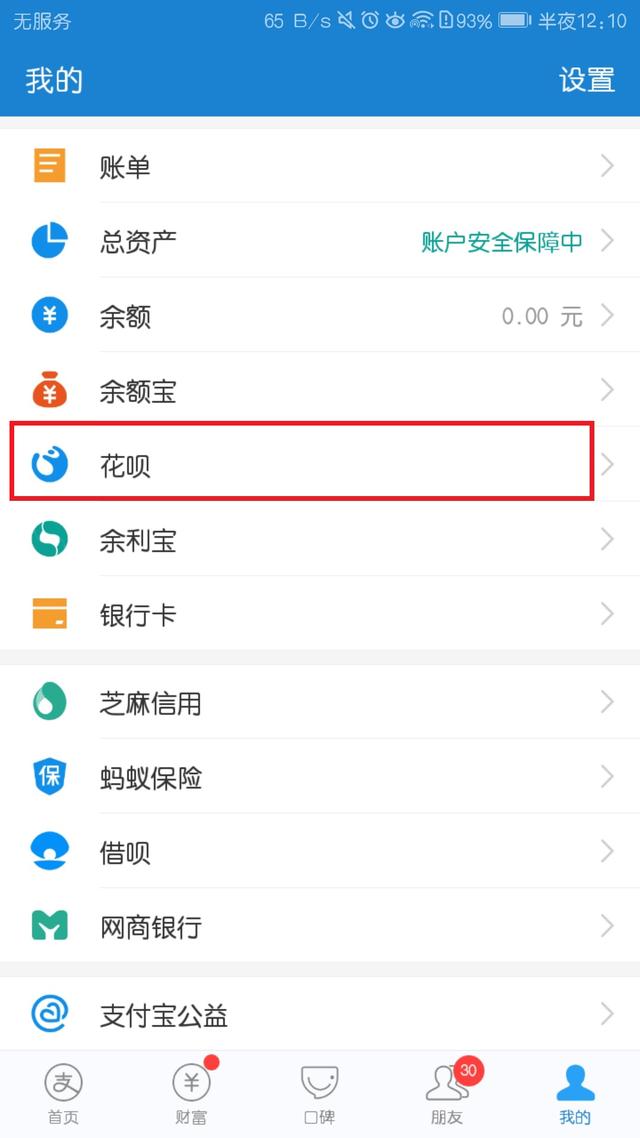This screenshot has width=640, height=1138.
Task: Check 芝麻信用
Action: 320,703
